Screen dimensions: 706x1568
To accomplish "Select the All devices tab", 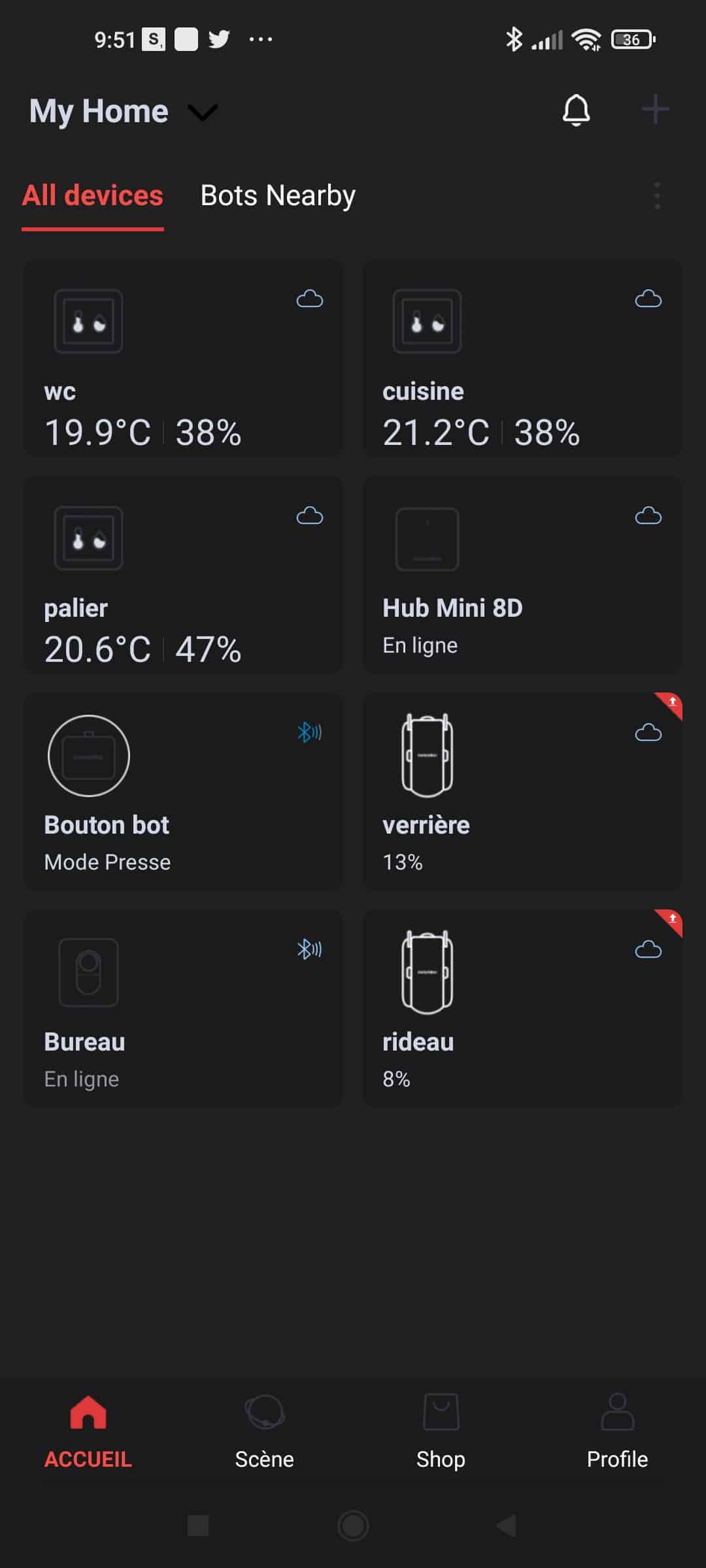I will 92,195.
